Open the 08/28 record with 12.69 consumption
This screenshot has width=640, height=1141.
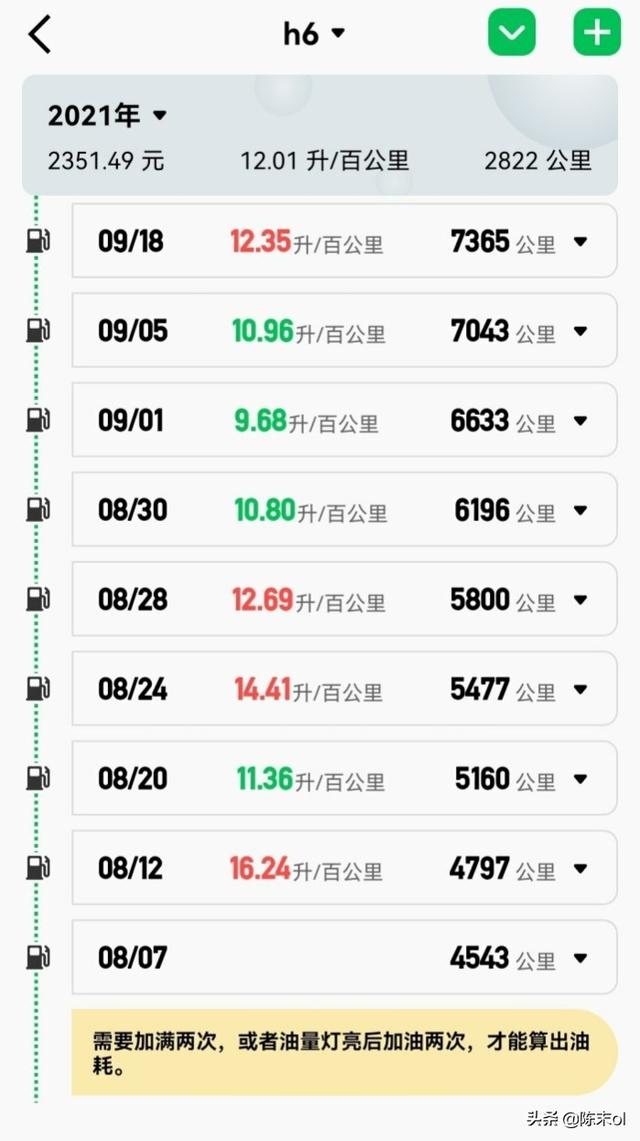point(344,599)
